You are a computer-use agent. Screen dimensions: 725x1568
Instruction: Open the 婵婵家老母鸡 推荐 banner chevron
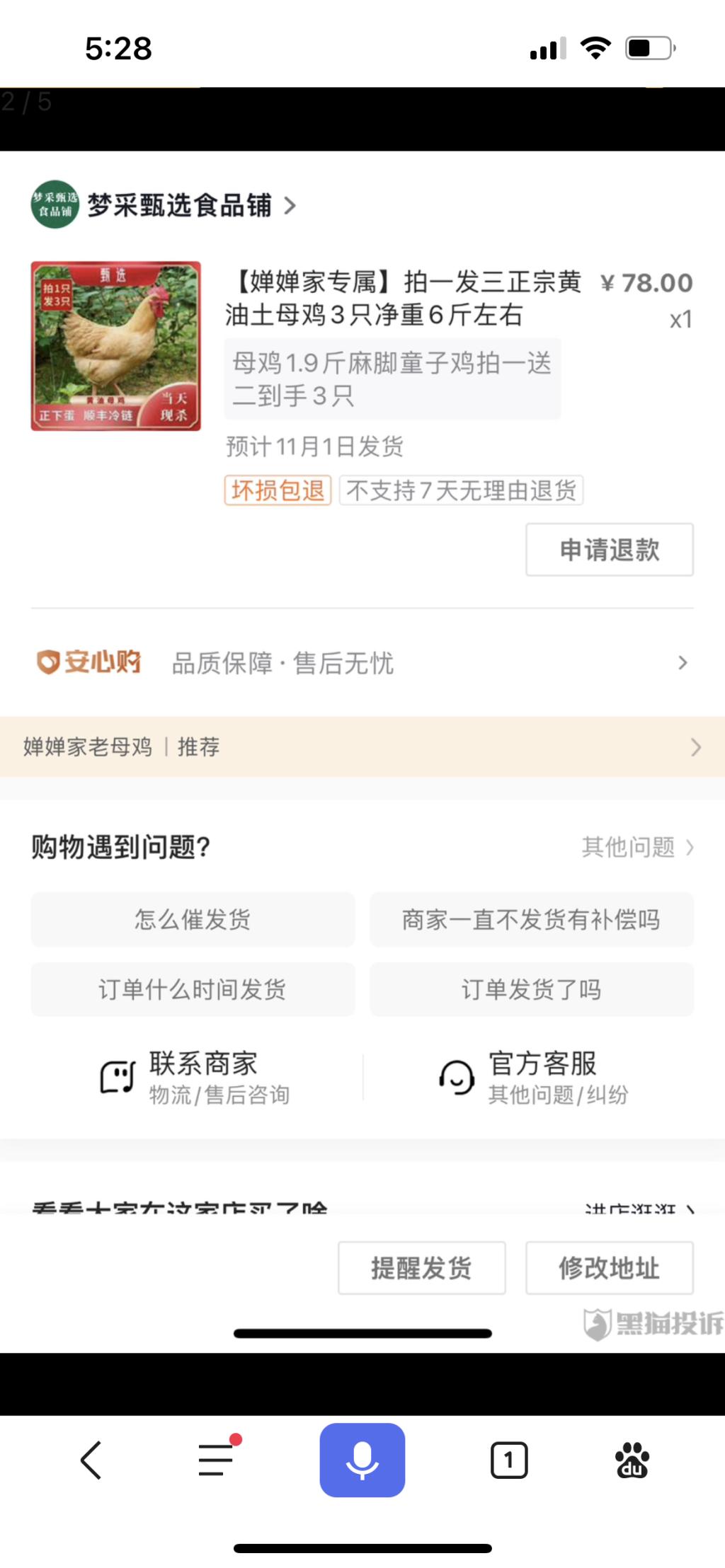pos(695,746)
